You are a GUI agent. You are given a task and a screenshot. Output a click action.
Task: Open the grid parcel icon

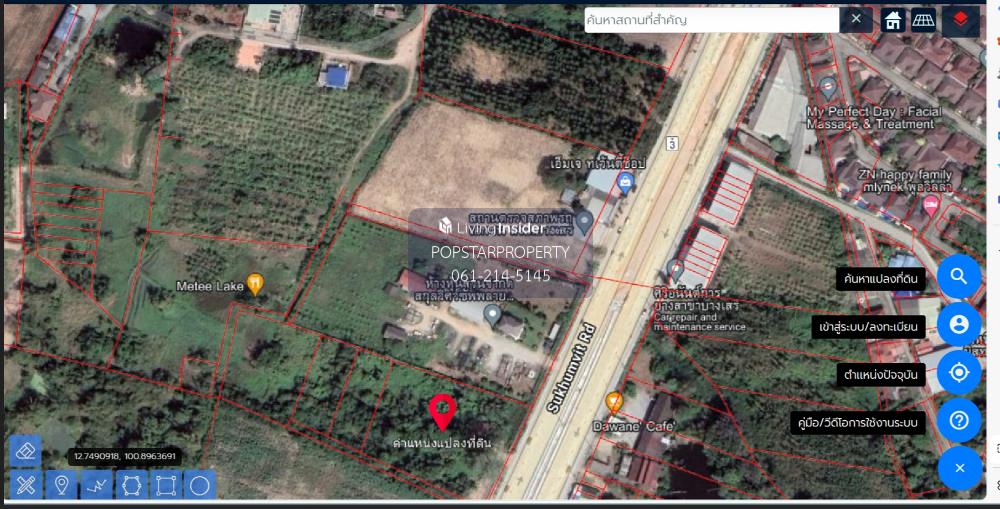923,20
